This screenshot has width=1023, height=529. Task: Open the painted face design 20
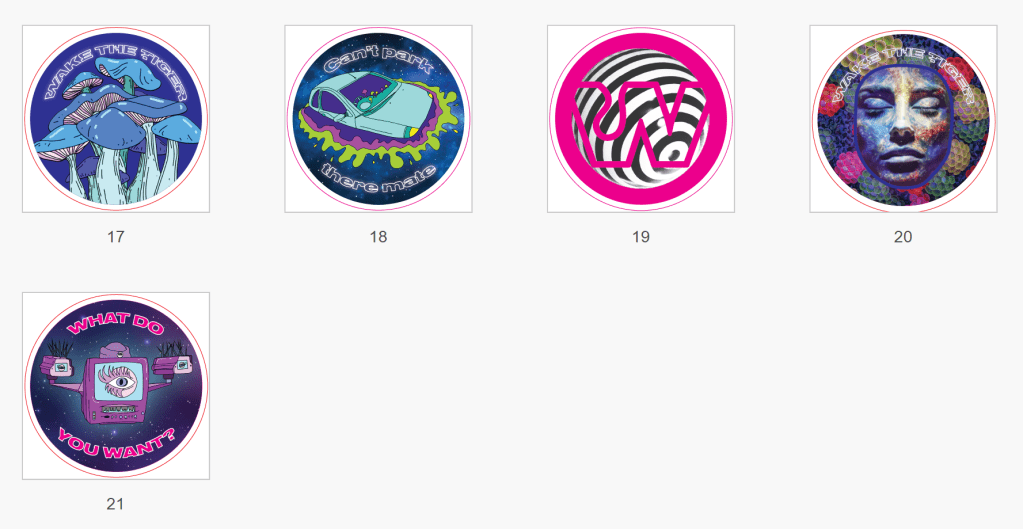point(903,119)
